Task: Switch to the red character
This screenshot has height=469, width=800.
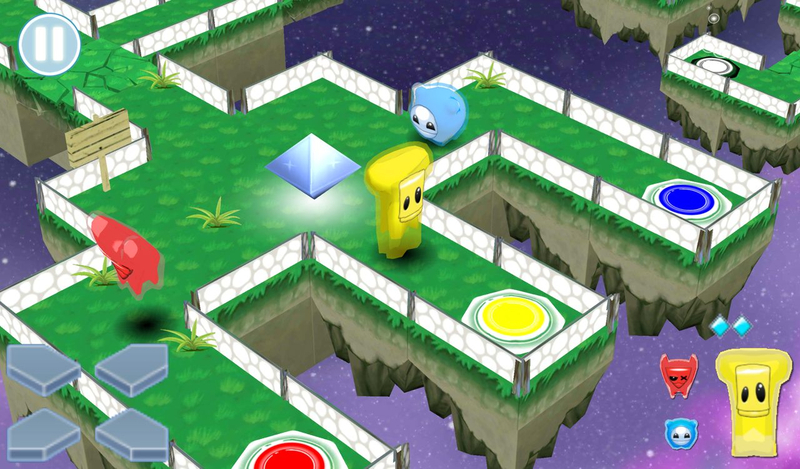Action: [x=677, y=376]
